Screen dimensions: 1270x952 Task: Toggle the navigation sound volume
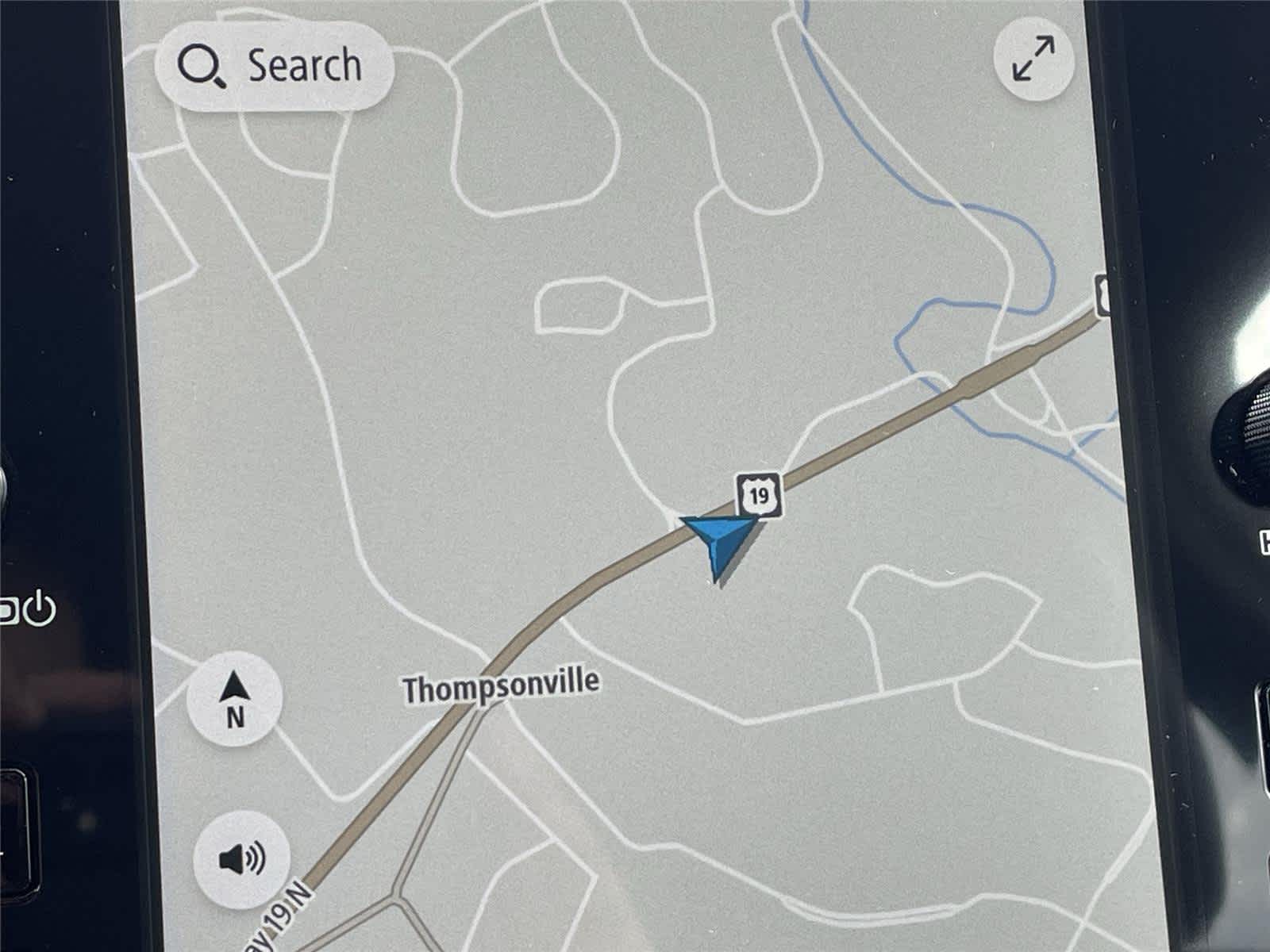point(242,859)
